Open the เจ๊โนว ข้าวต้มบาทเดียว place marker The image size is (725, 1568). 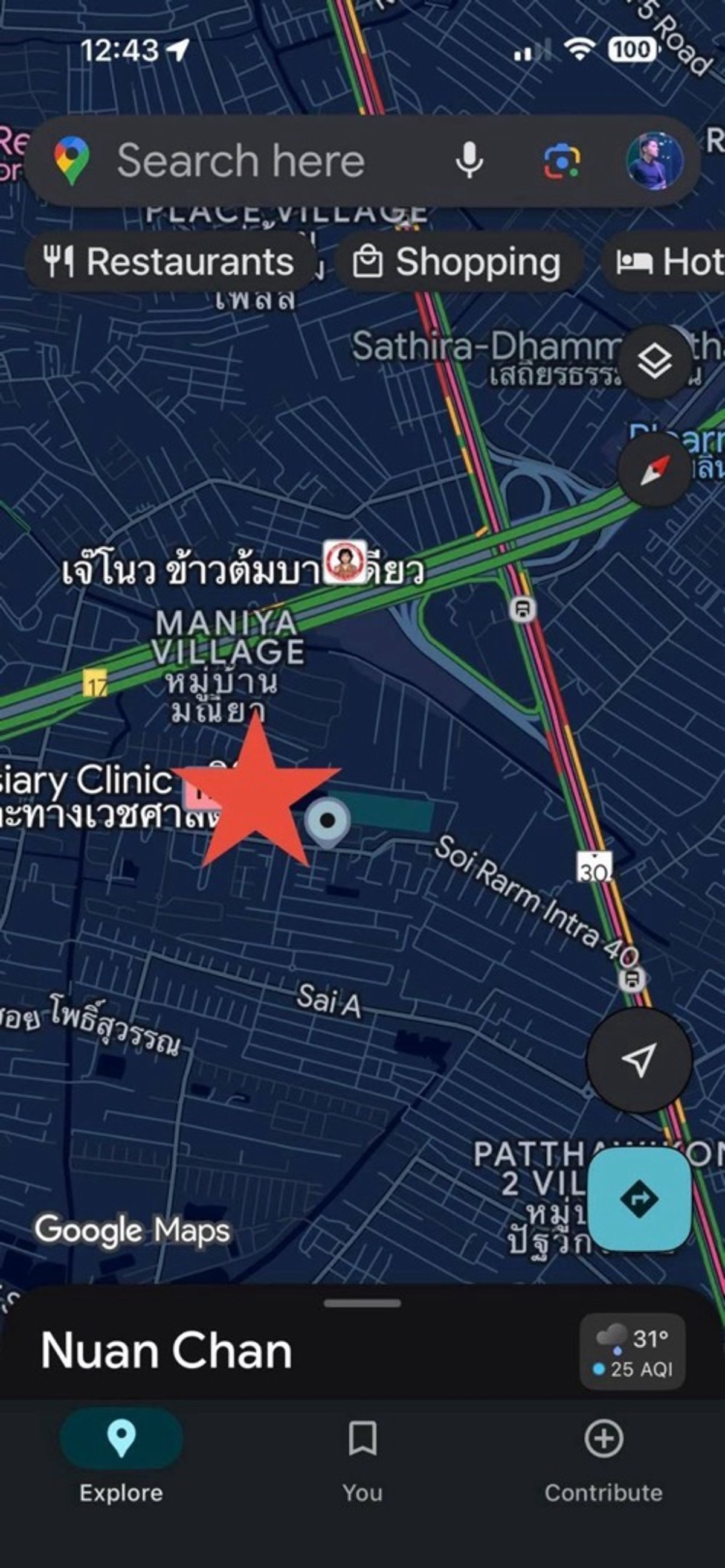(345, 562)
